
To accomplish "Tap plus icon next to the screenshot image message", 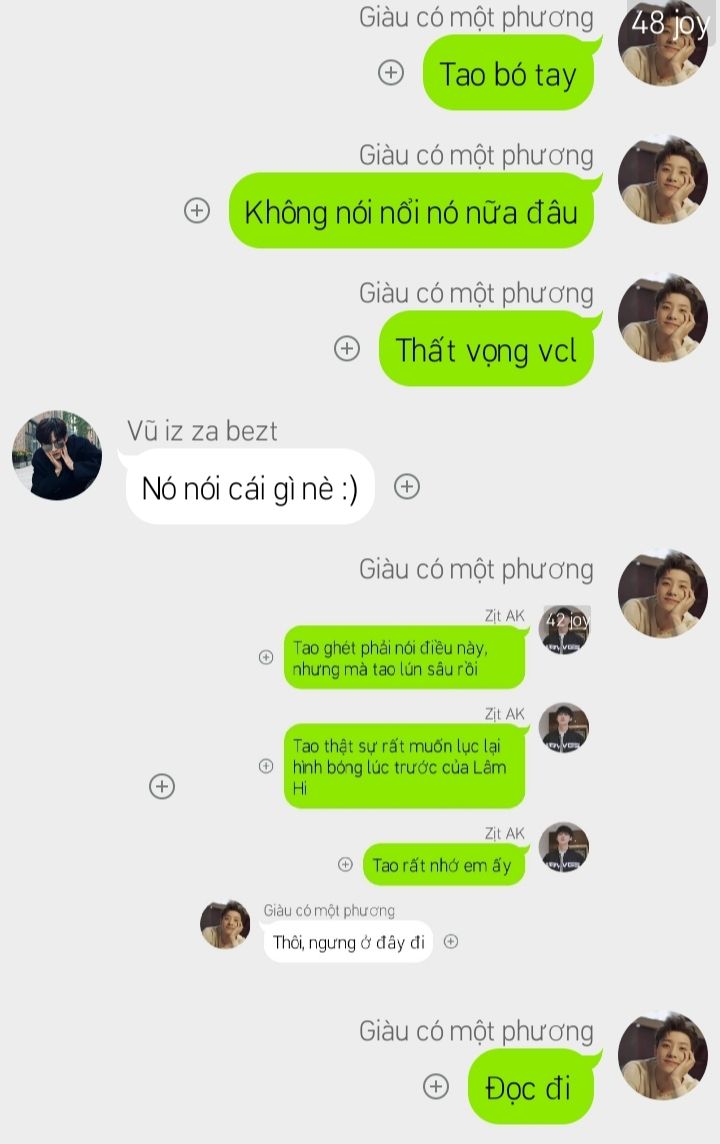I will pos(162,786).
